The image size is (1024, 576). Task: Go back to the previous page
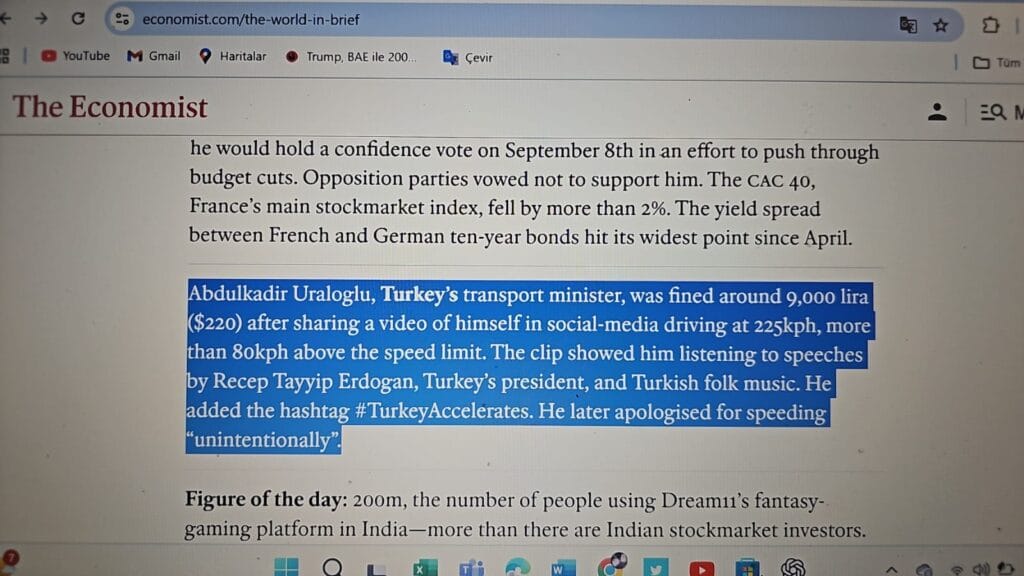4,18
